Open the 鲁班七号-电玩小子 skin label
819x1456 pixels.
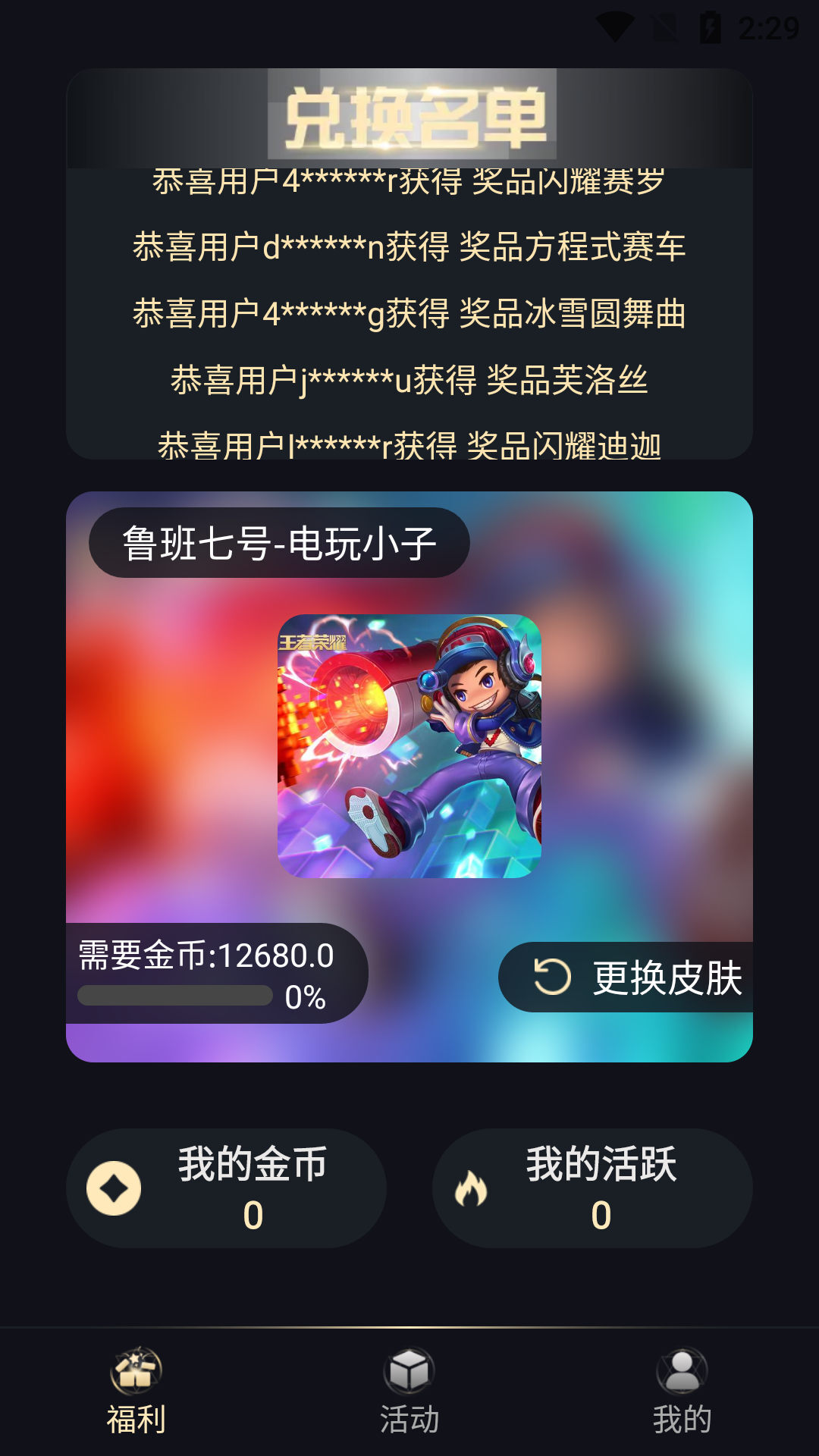tap(284, 543)
